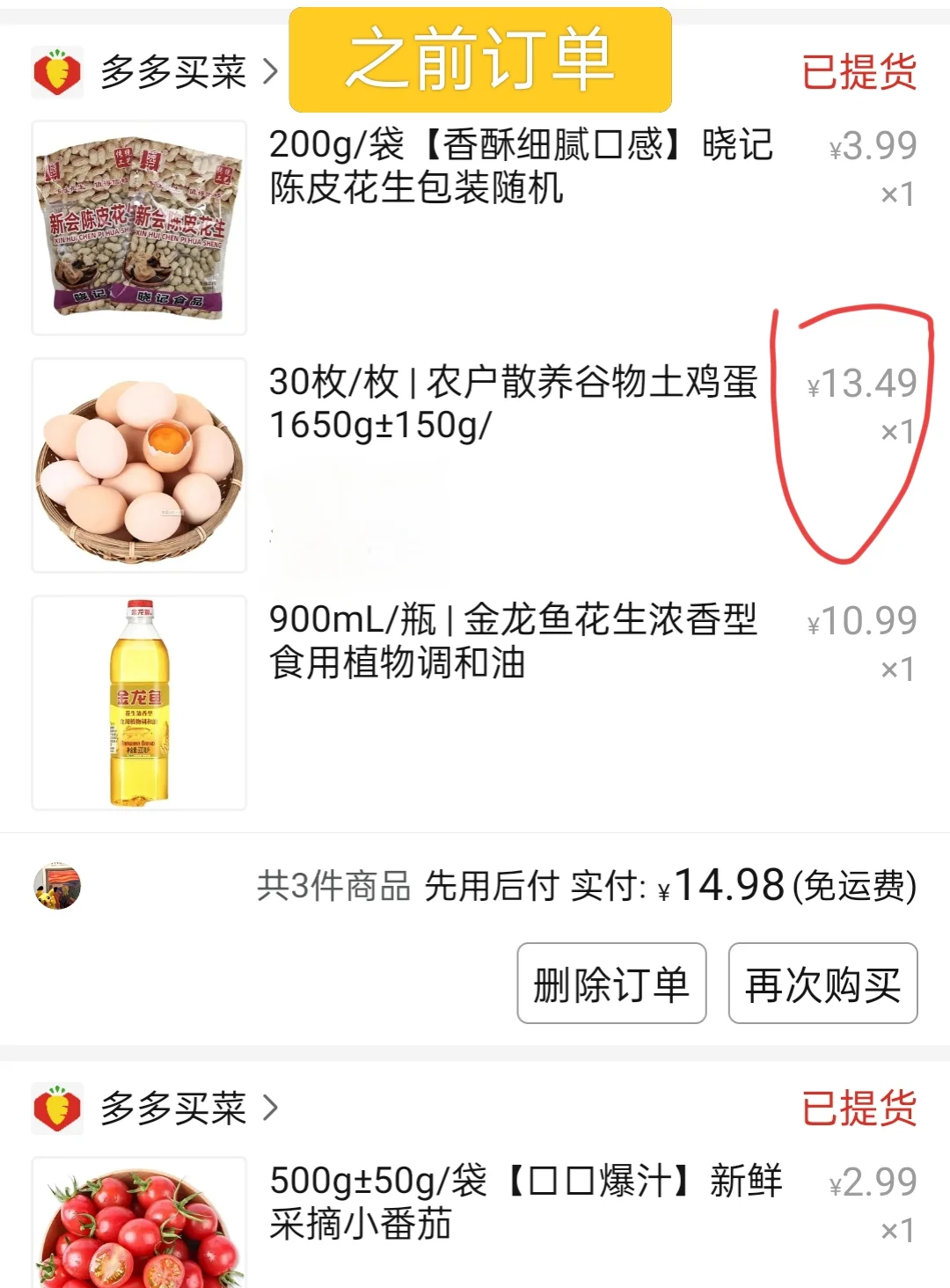The height and width of the screenshot is (1288, 950).
Task: Open the 新鲜采摘小番茄 product item
Action: coord(525,1202)
